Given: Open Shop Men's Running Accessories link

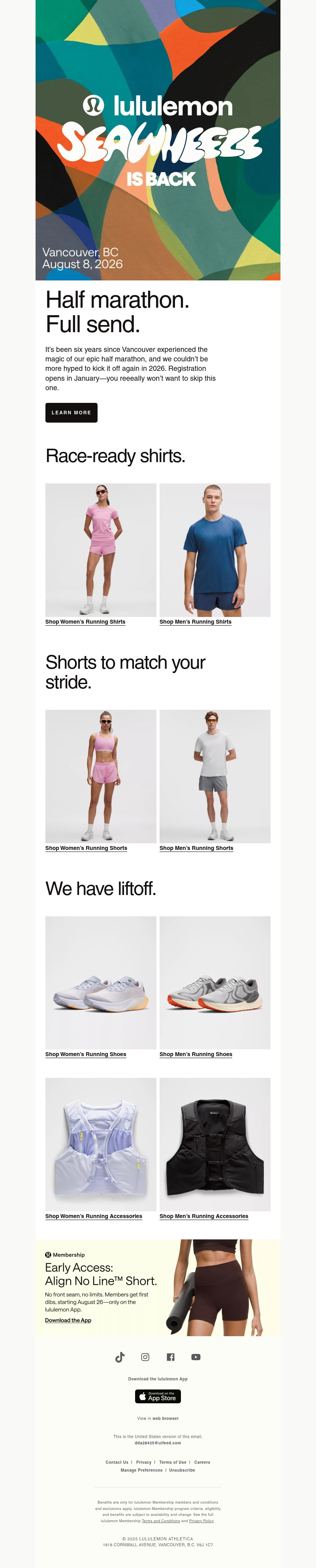Looking at the screenshot, I should [x=203, y=1216].
